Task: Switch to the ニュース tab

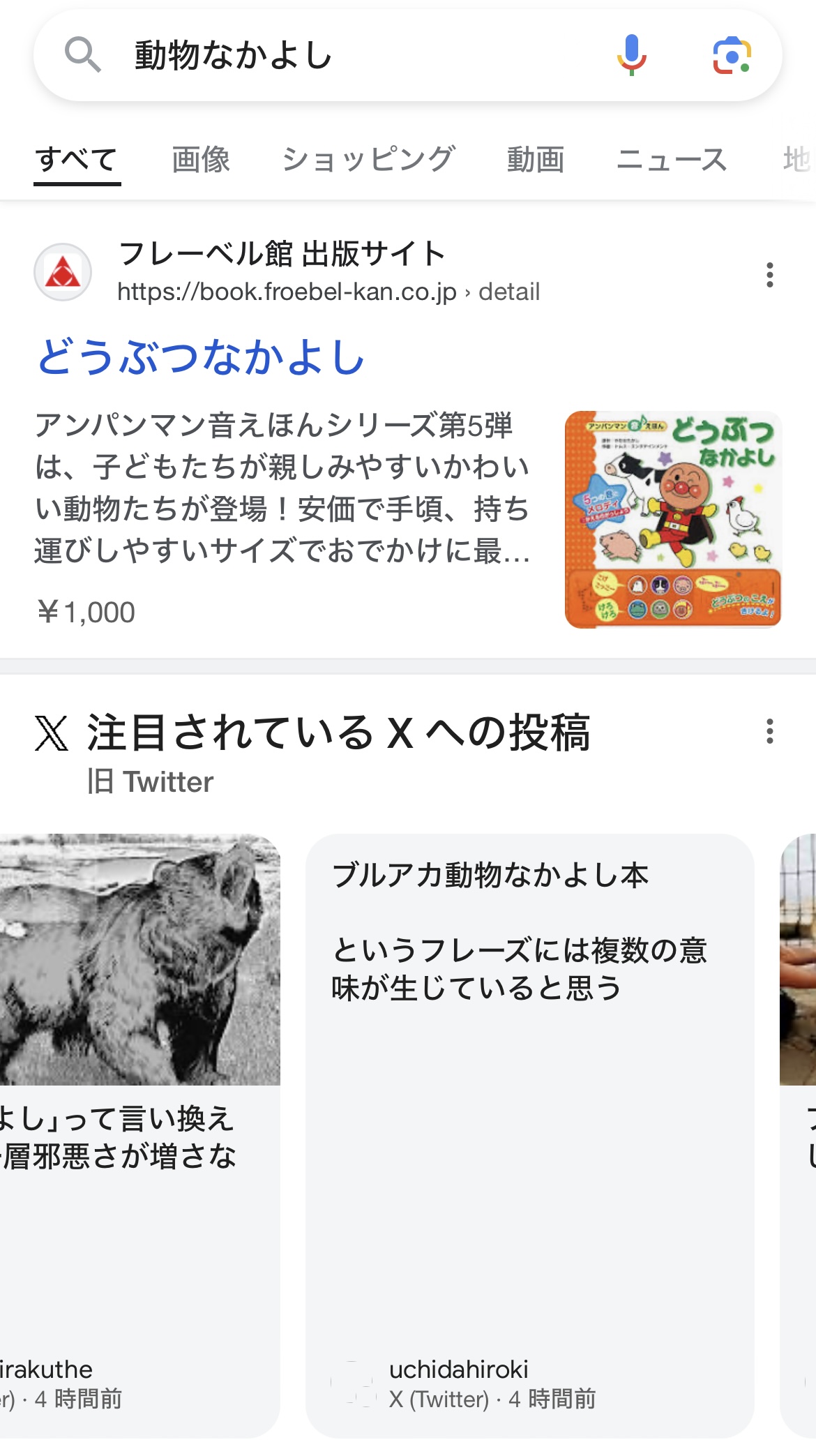Action: pyautogui.click(x=672, y=160)
